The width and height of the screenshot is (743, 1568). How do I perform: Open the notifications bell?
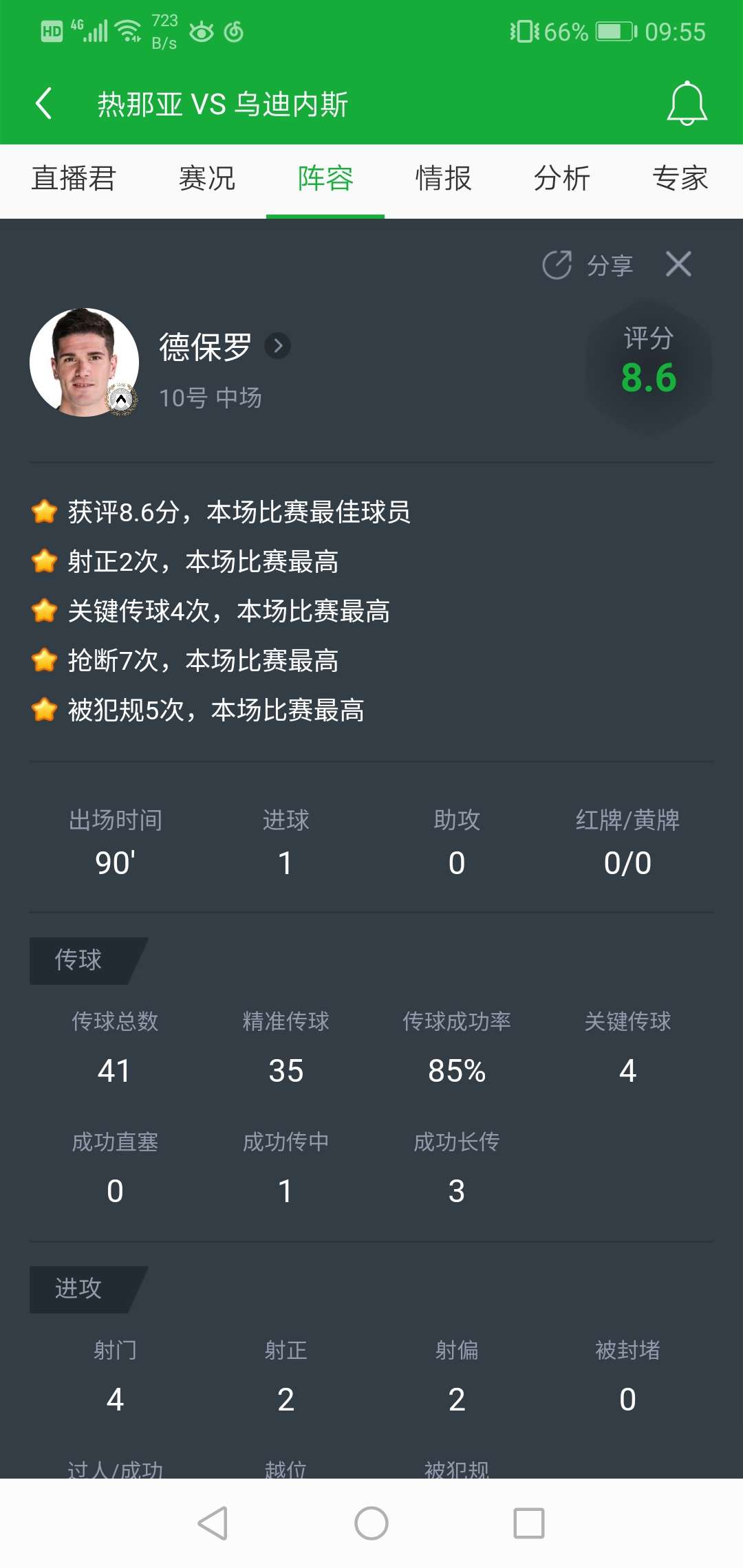pyautogui.click(x=687, y=104)
